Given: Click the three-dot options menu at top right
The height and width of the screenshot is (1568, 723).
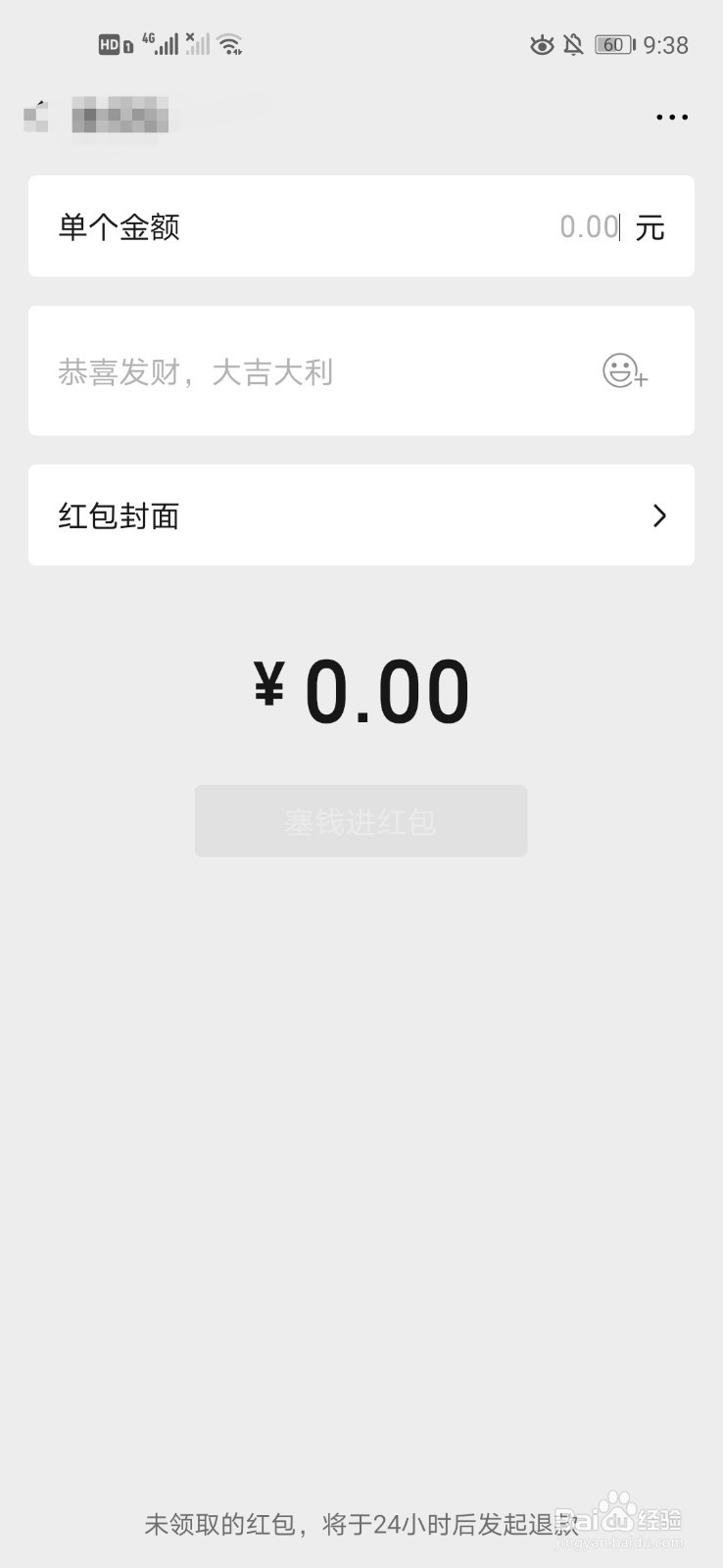Looking at the screenshot, I should click(671, 117).
